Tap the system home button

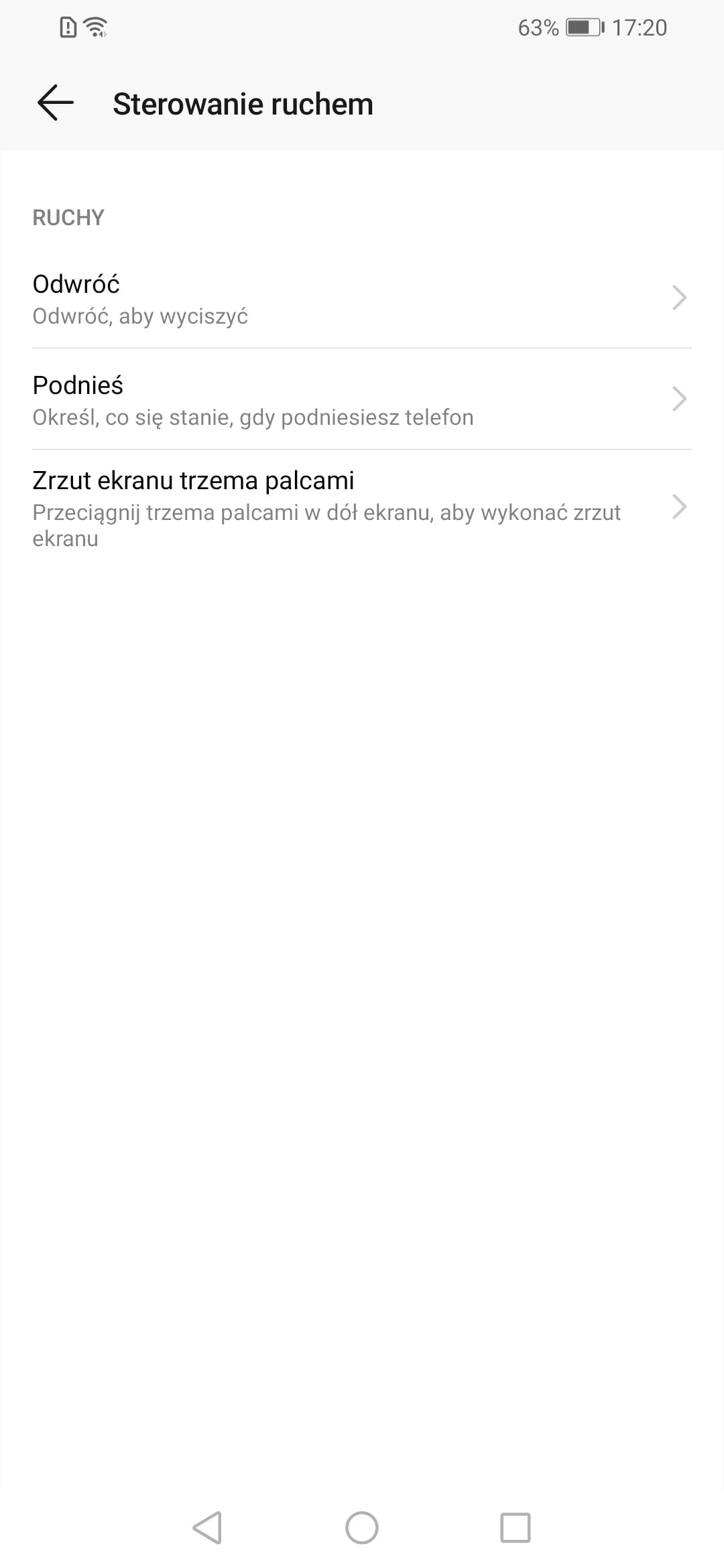(x=362, y=1528)
